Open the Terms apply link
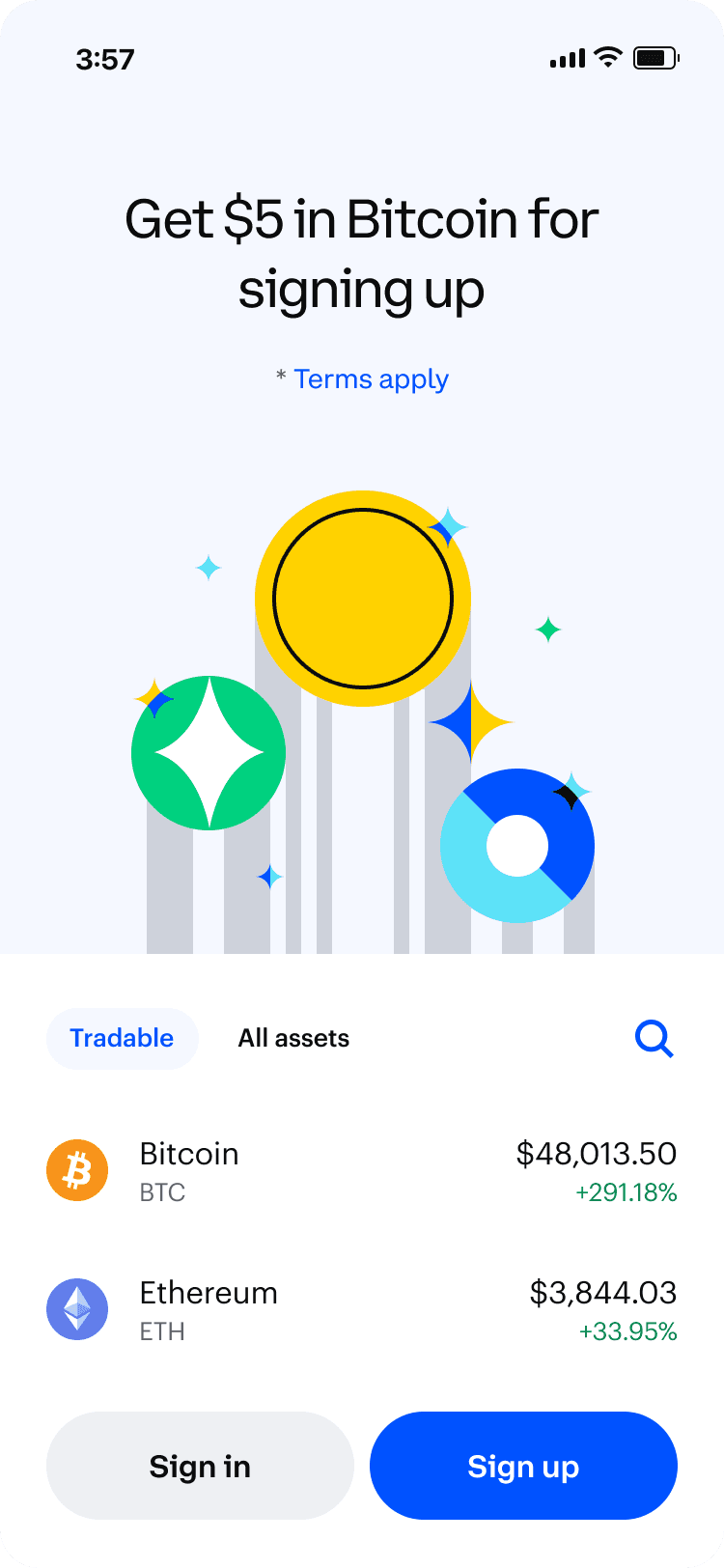This screenshot has width=724, height=1568. click(371, 379)
